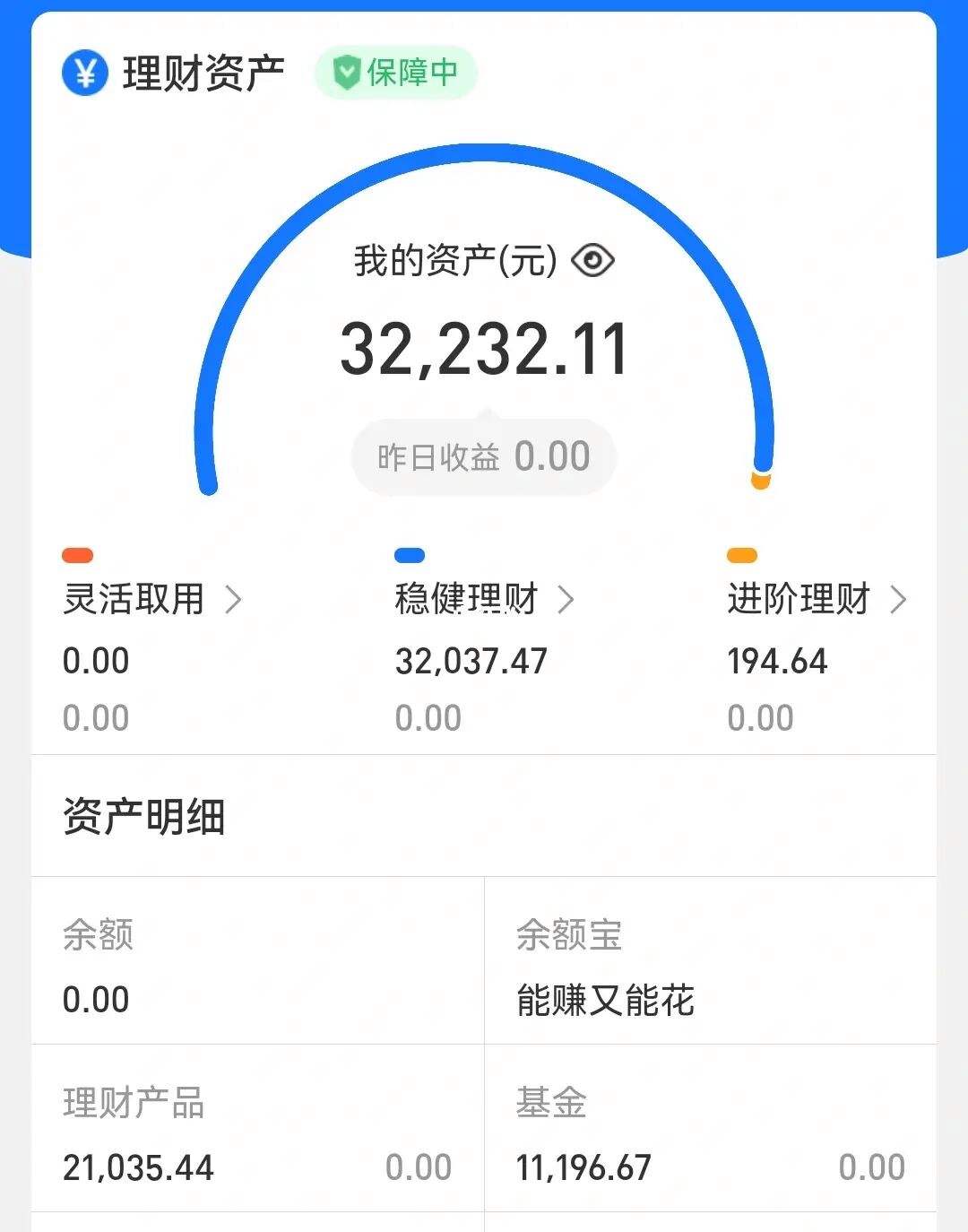
Task: Open the 余额宝 card
Action: point(710,964)
